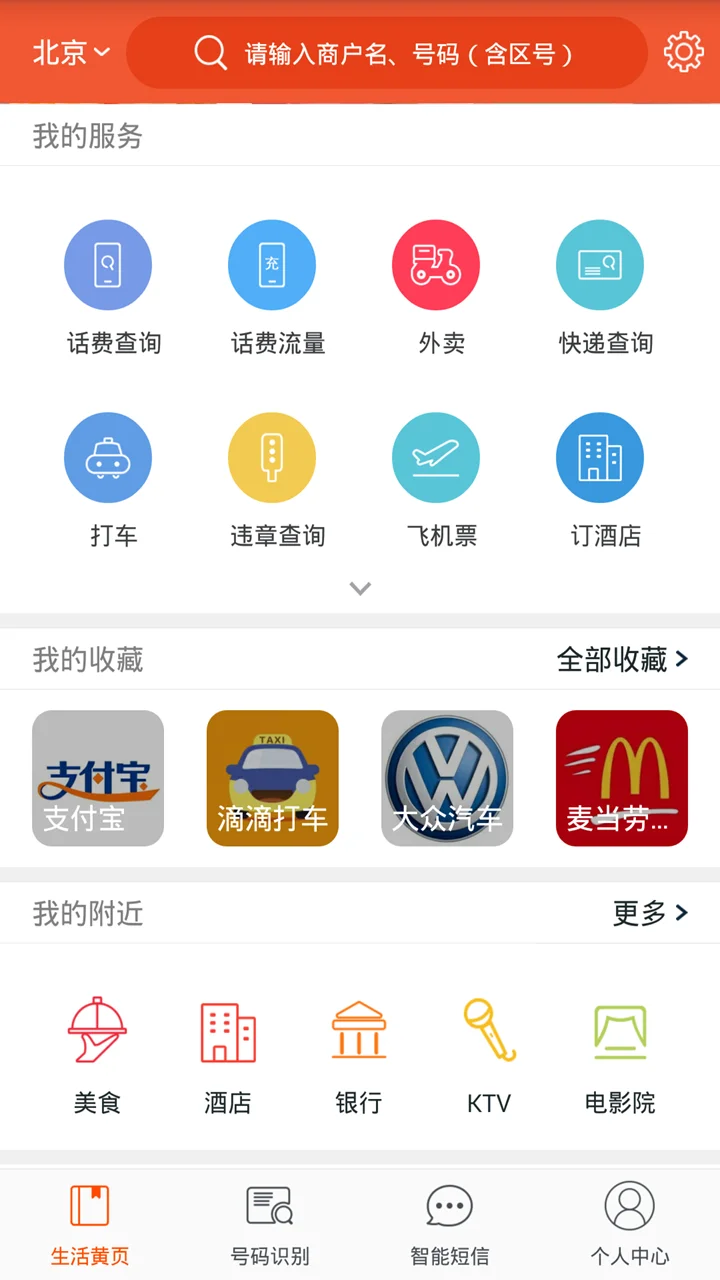Expand more services via down arrow
The height and width of the screenshot is (1280, 720).
pos(360,588)
